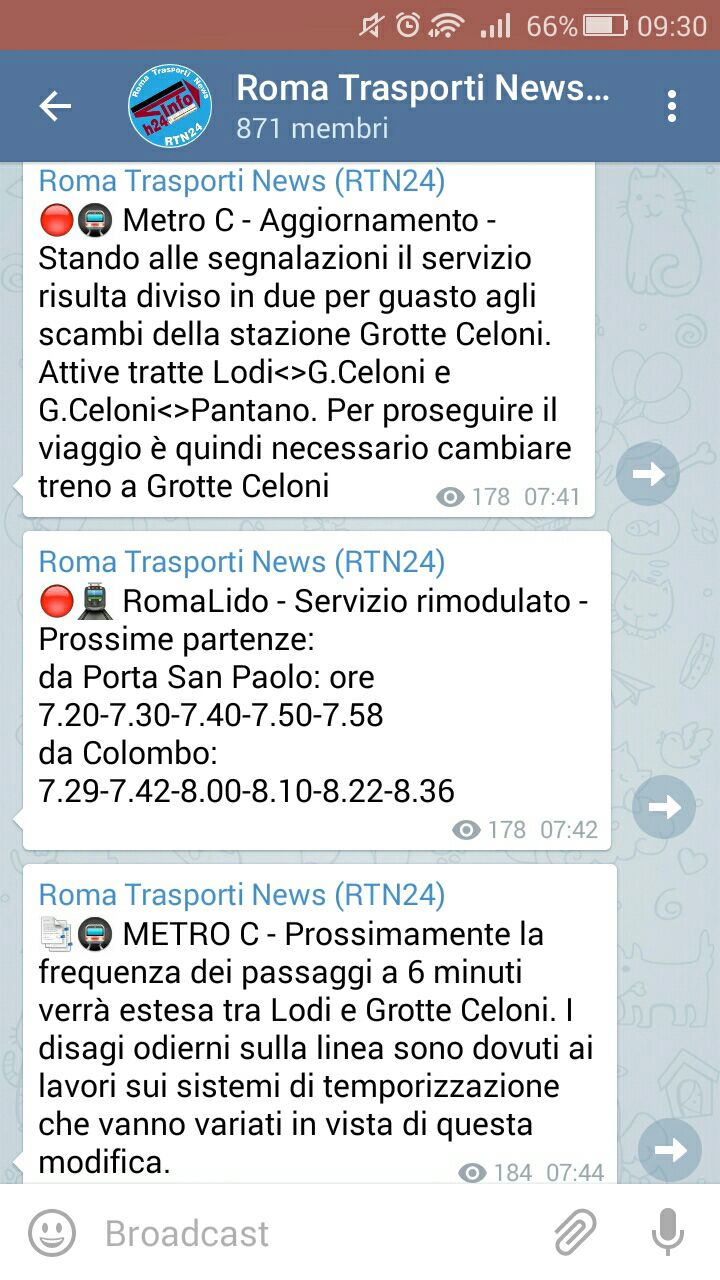Forward the METRO C frequenza message
The height and width of the screenshot is (1280, 720).
pos(669,1150)
